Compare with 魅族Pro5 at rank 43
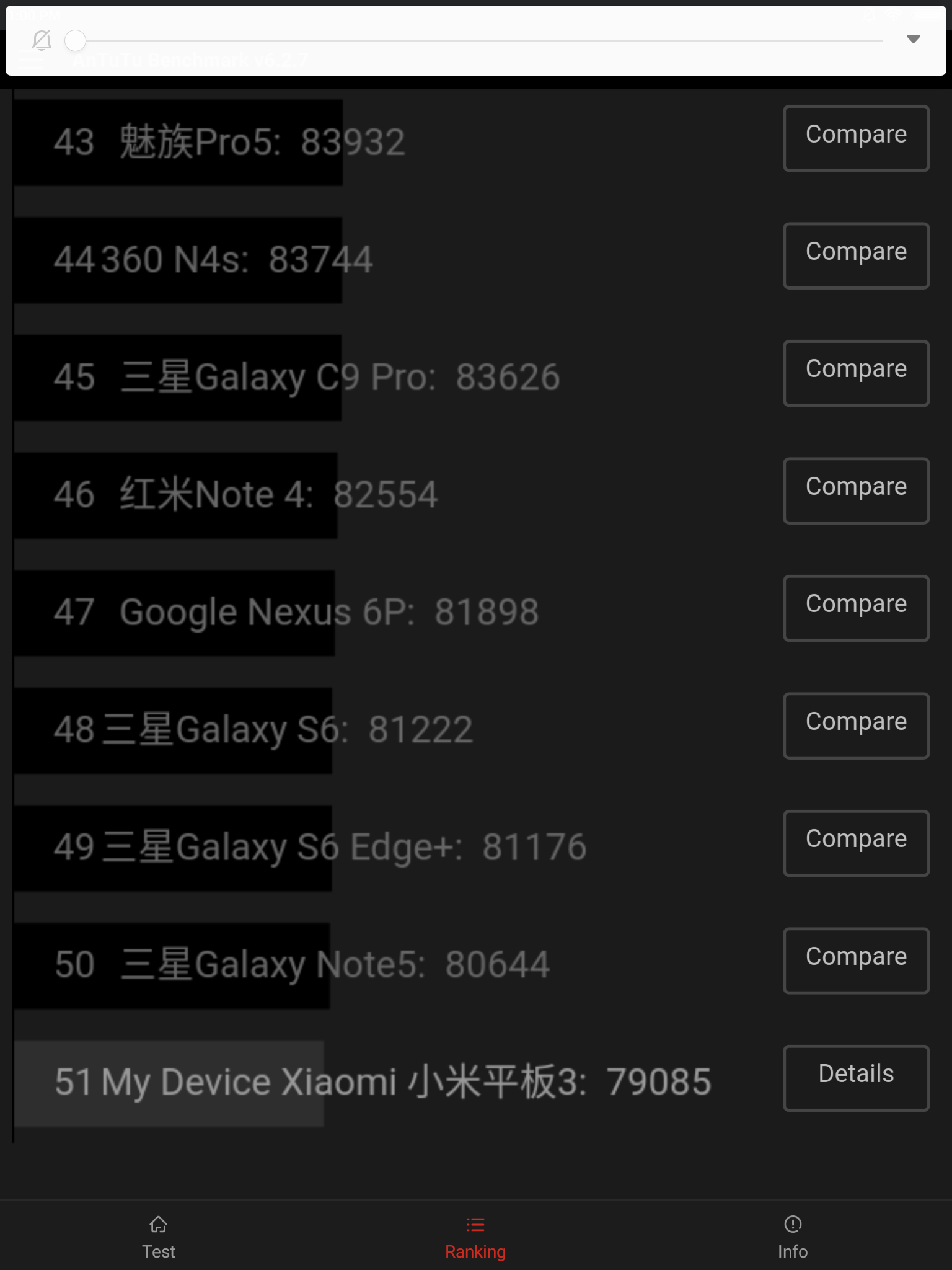This screenshot has width=952, height=1270. pyautogui.click(x=855, y=138)
